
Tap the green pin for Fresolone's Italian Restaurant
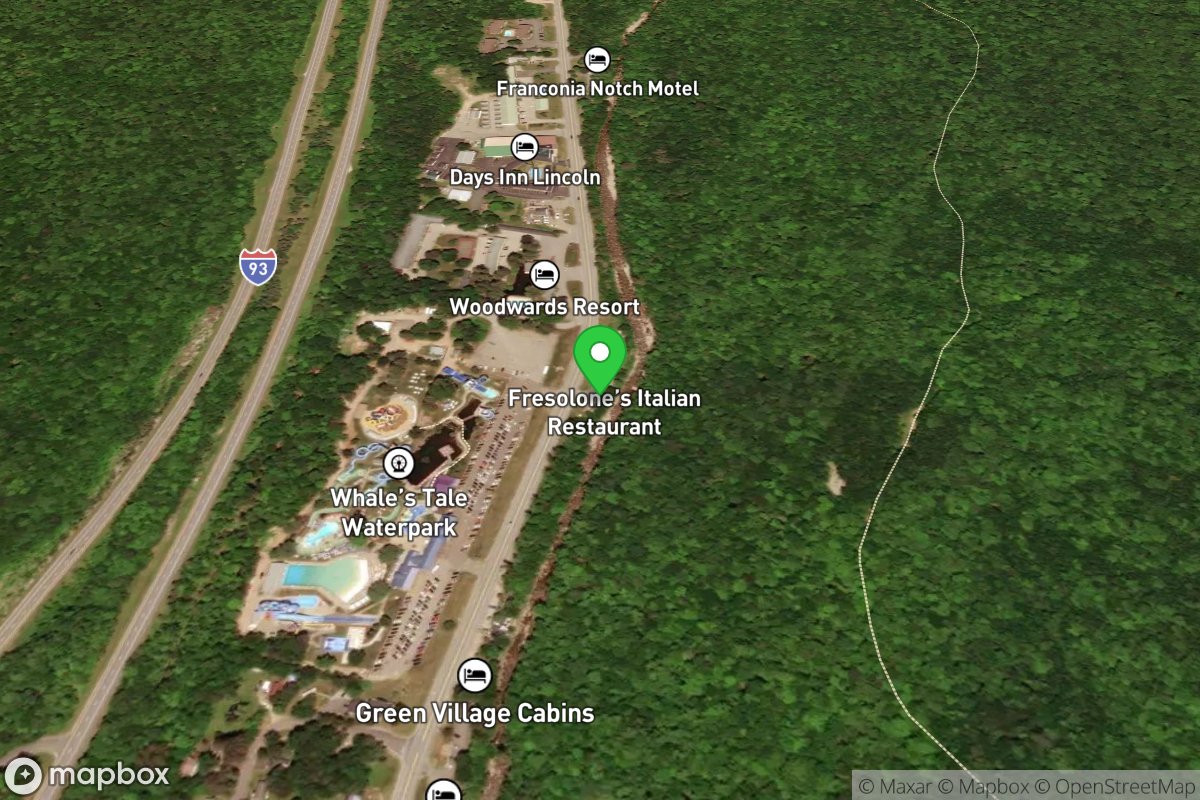600,355
